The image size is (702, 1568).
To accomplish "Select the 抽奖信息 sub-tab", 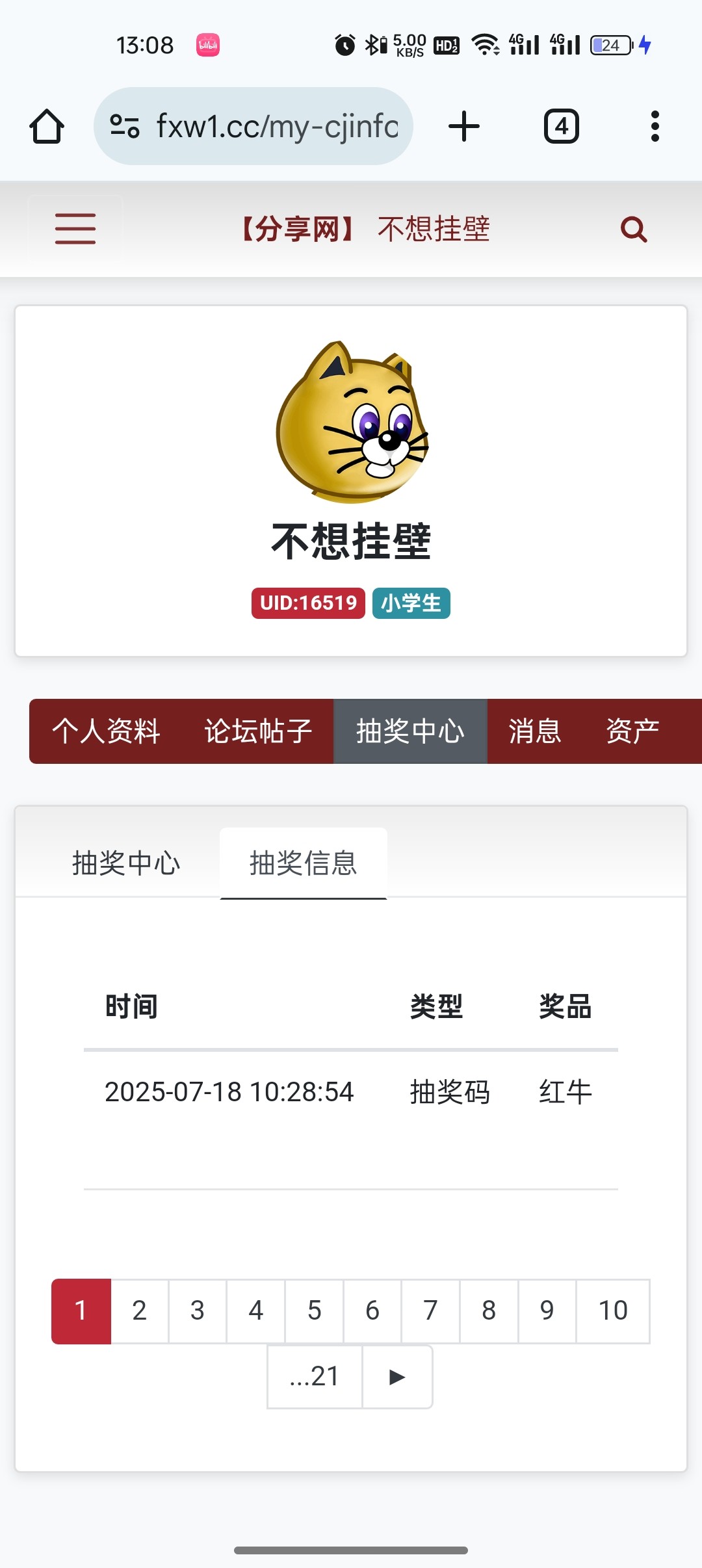I will click(x=304, y=863).
